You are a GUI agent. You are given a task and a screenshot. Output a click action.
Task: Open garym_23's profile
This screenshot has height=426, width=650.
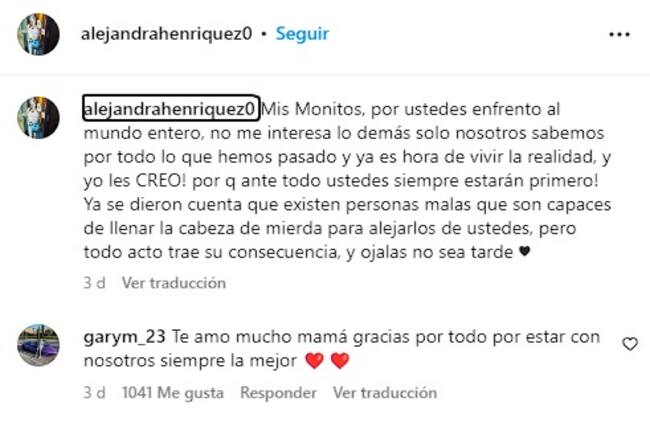(123, 337)
